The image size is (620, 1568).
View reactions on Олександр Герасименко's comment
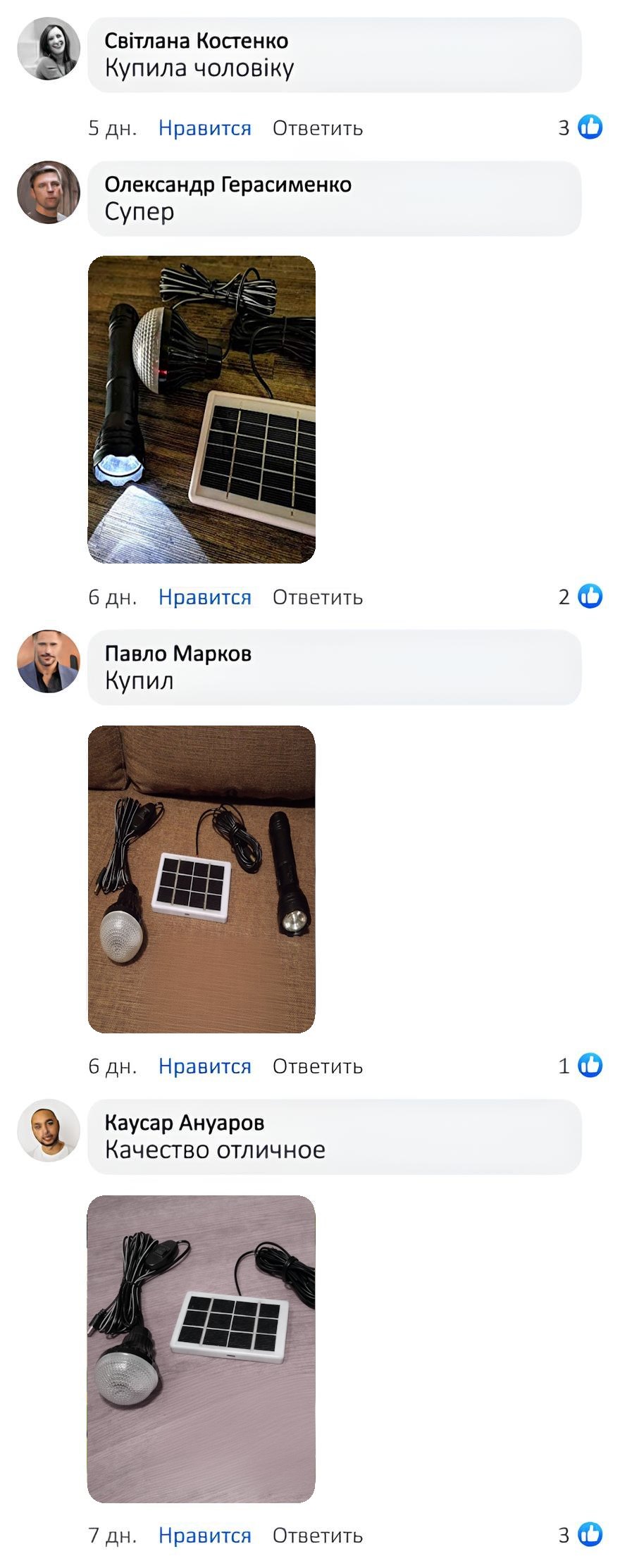581,597
